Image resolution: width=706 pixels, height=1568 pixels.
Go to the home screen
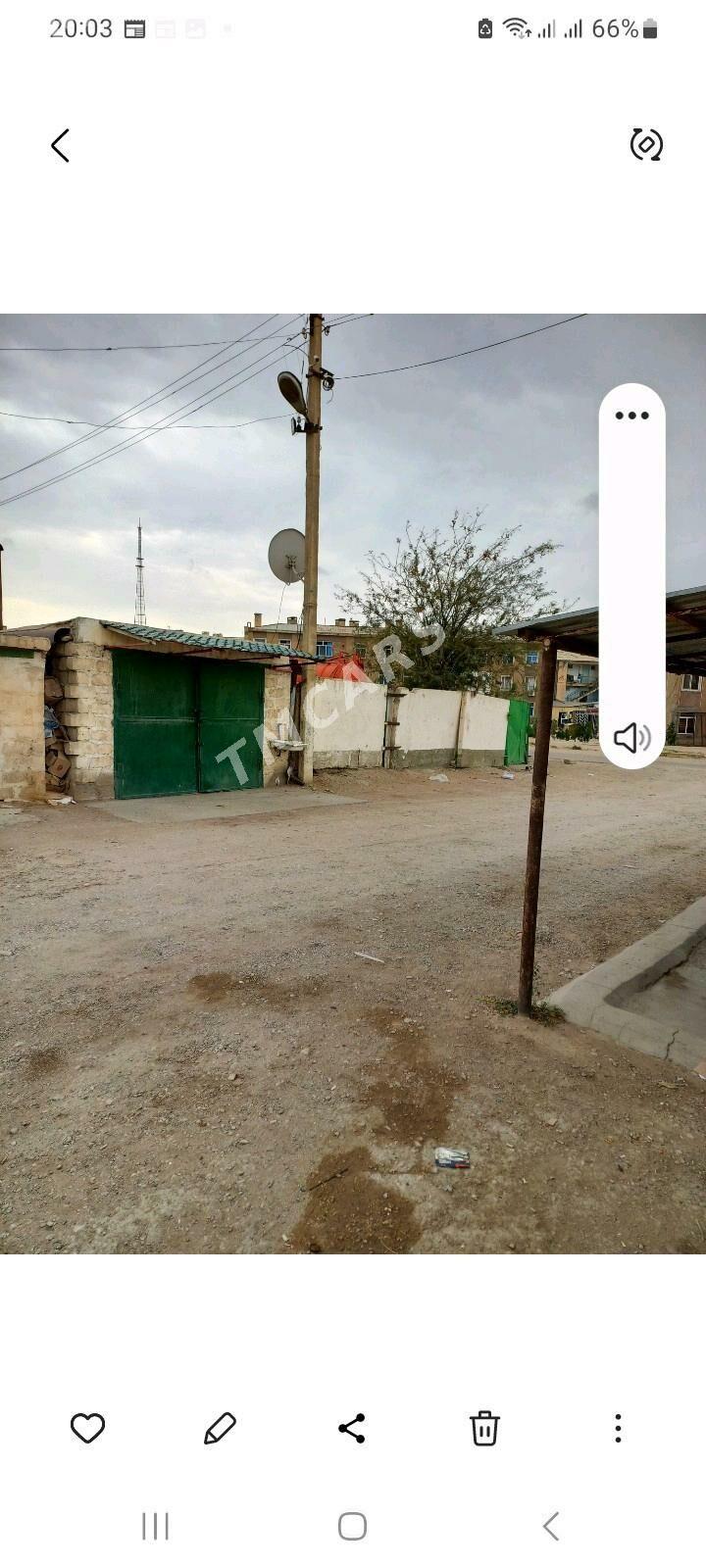point(352,1526)
